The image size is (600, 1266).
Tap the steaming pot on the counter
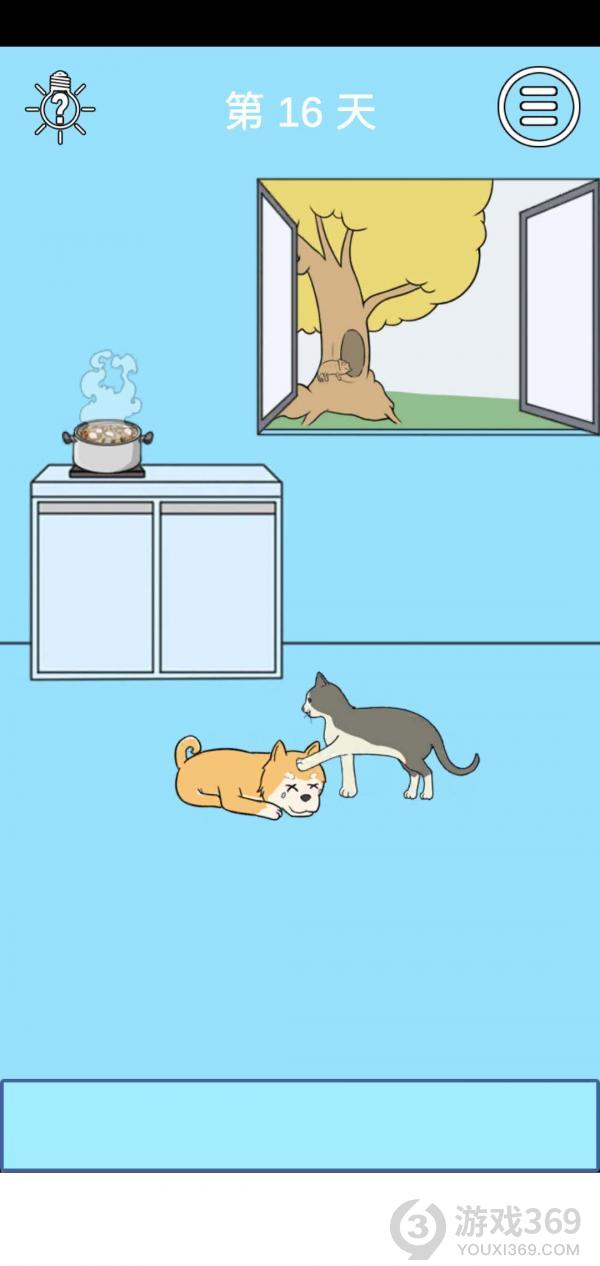click(x=108, y=447)
